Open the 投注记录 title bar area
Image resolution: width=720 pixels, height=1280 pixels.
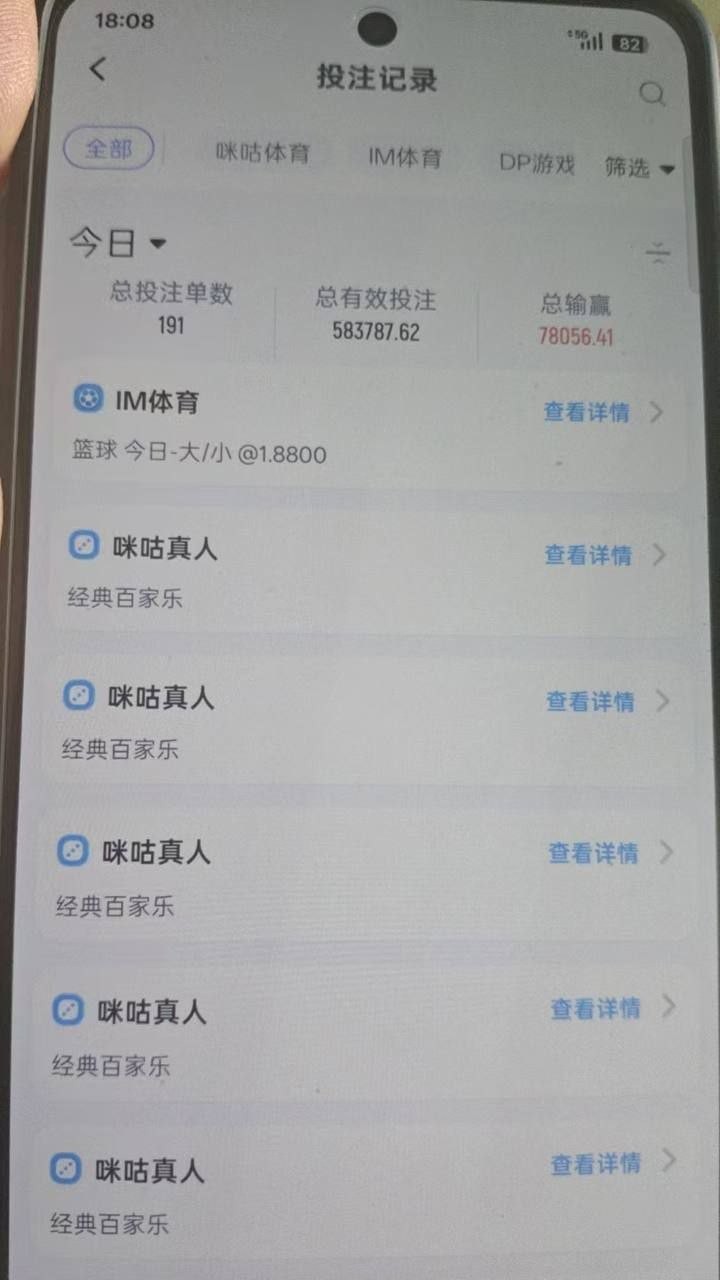pyautogui.click(x=376, y=80)
